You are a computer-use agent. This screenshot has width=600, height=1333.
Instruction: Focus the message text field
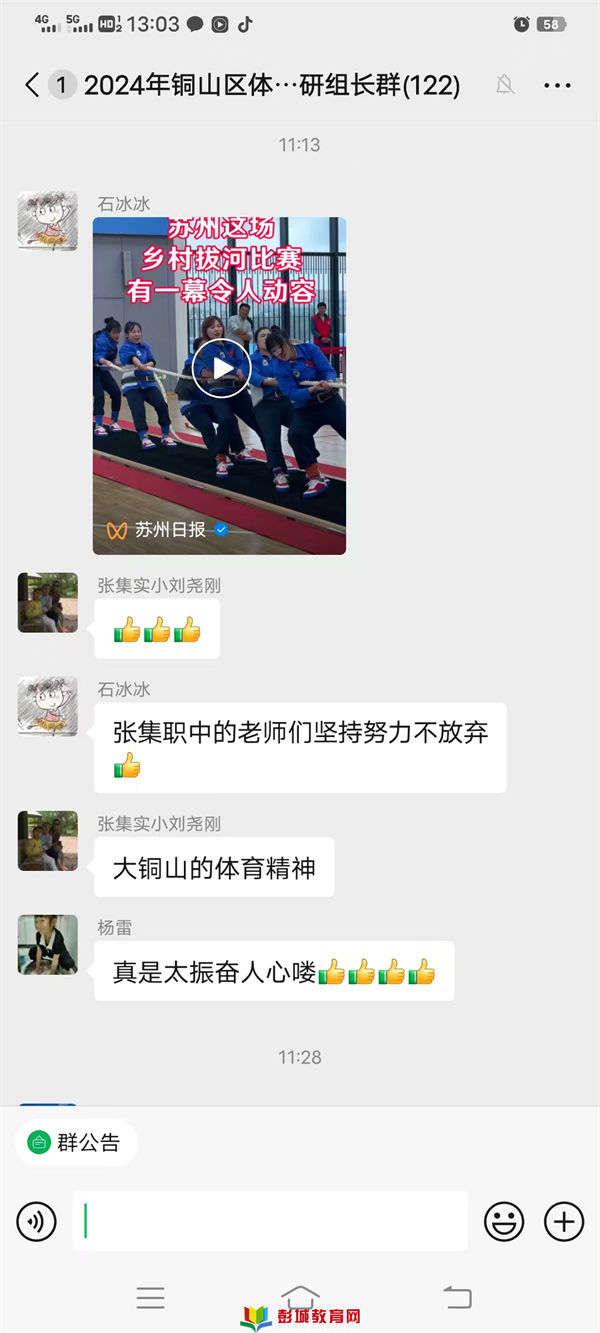(x=270, y=1221)
